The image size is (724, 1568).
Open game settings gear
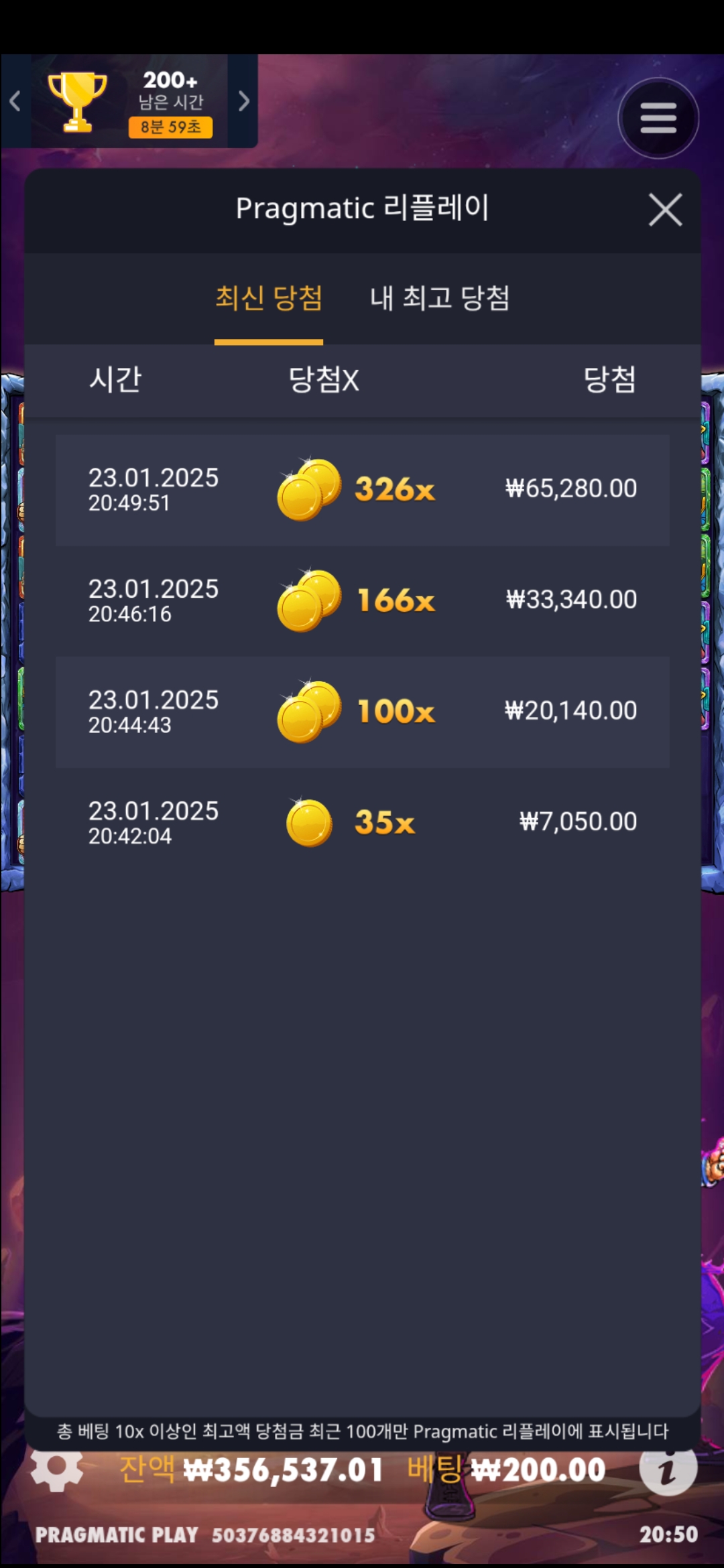(57, 1470)
